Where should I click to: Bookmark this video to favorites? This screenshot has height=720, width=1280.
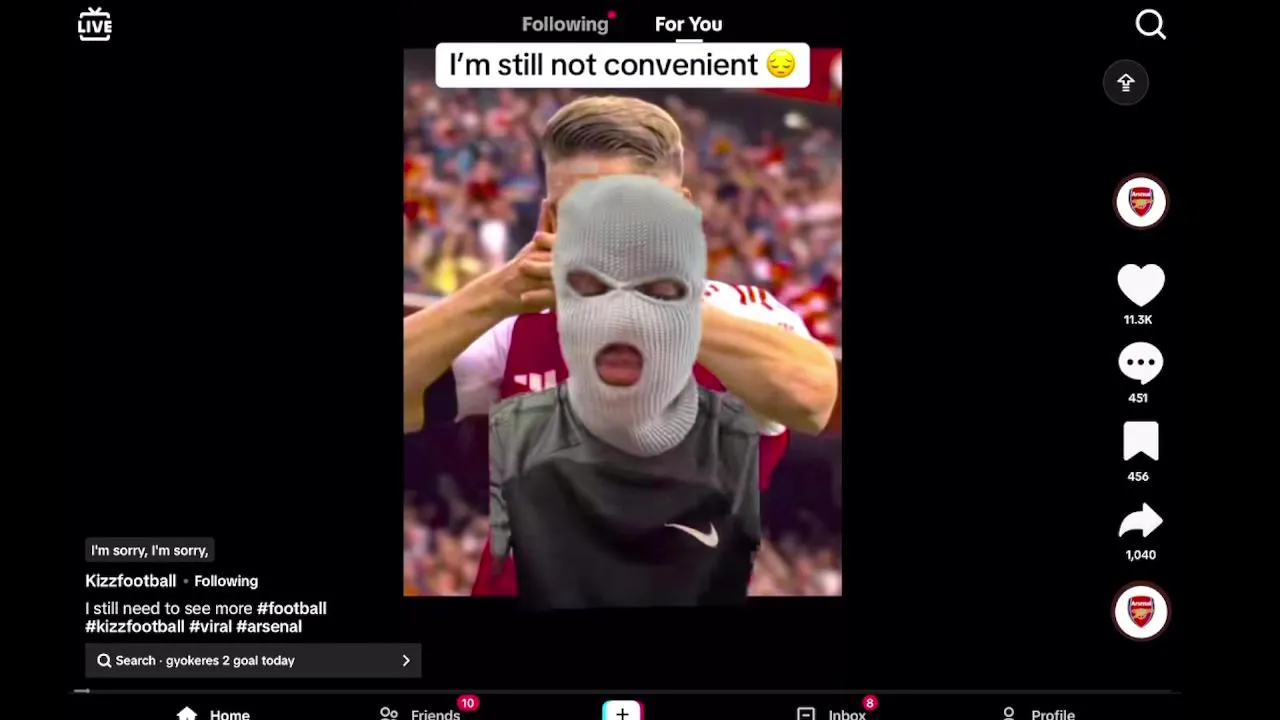point(1141,442)
